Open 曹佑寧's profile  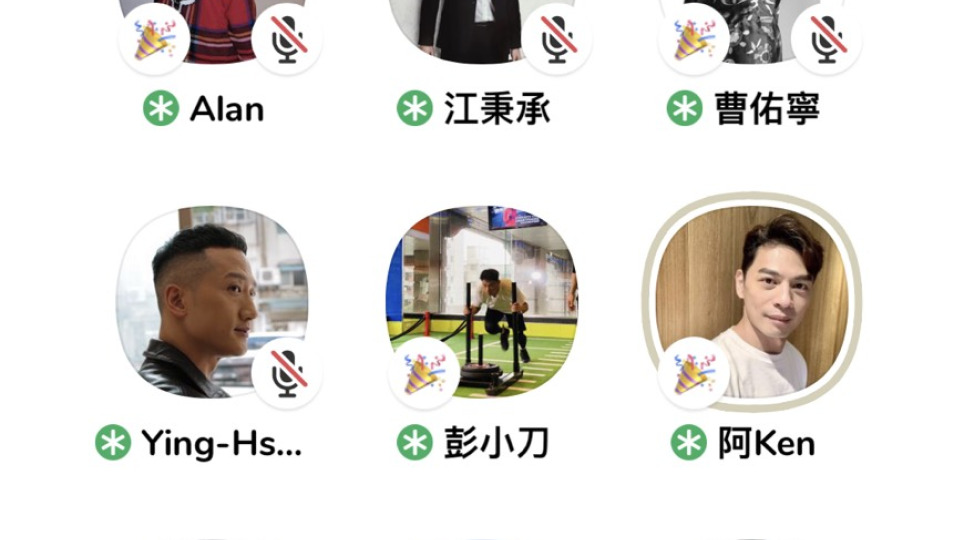pos(752,25)
